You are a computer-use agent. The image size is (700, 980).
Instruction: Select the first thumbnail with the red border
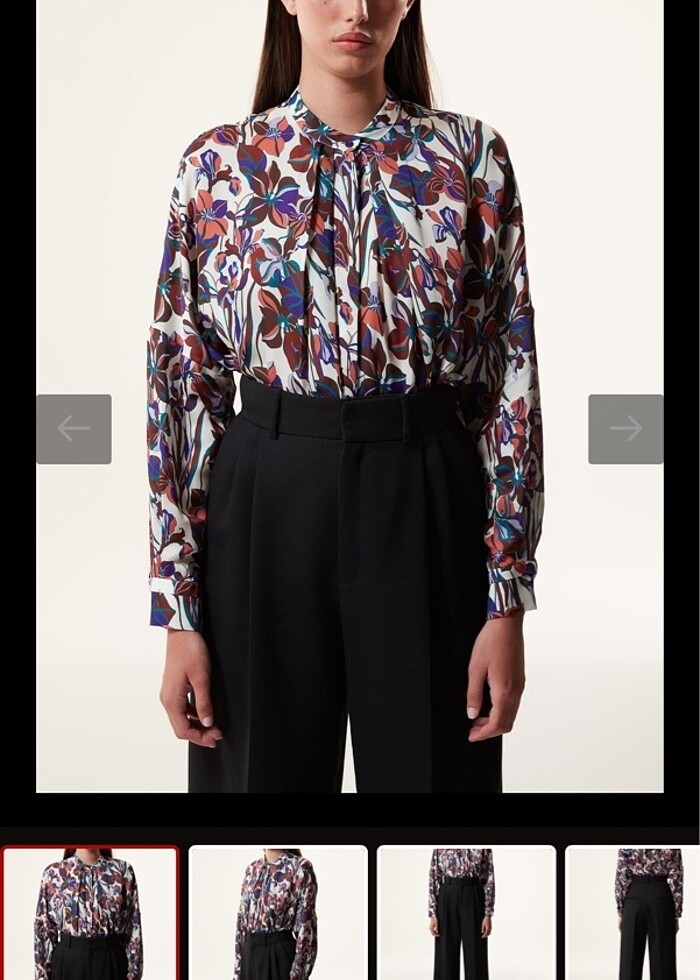(90, 913)
